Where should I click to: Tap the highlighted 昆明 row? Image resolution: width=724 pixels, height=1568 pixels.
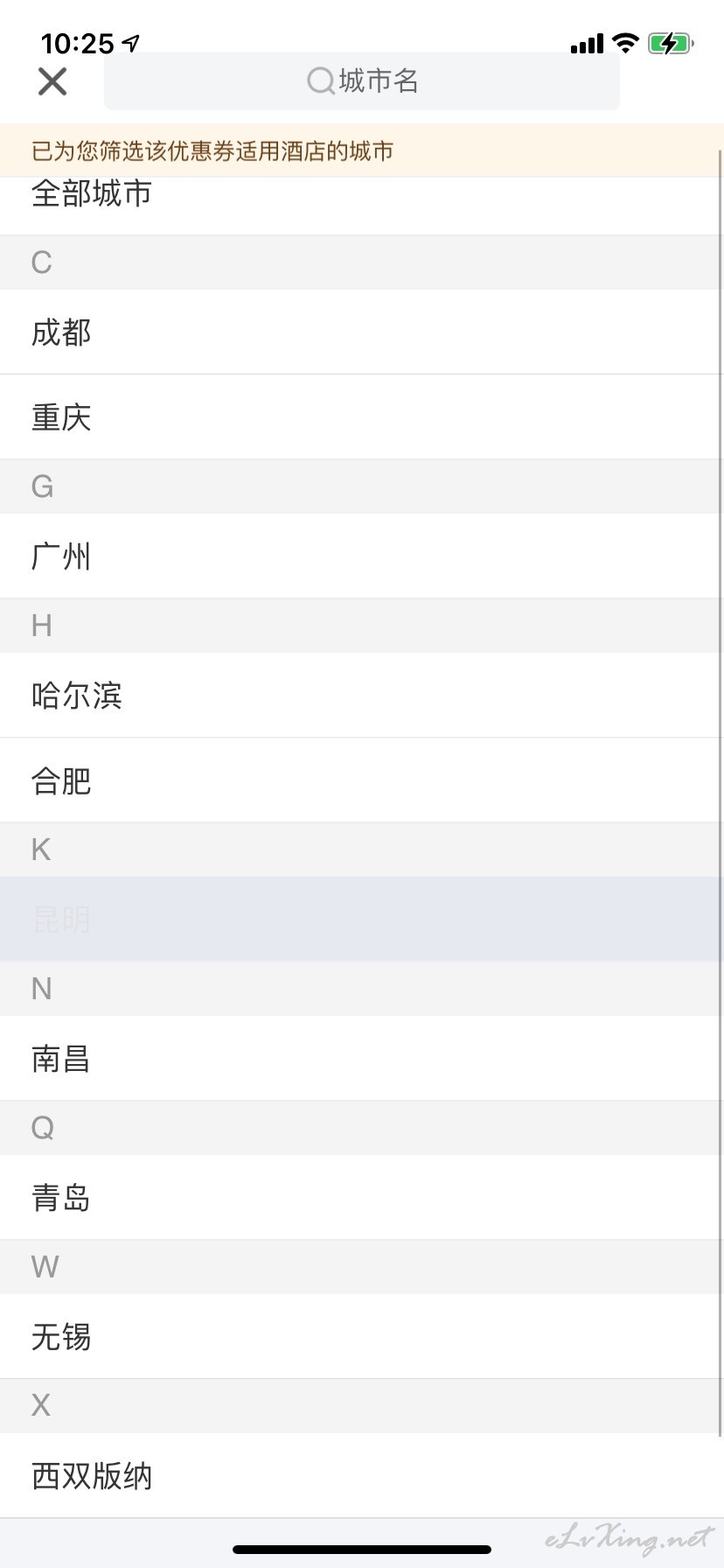click(x=362, y=919)
